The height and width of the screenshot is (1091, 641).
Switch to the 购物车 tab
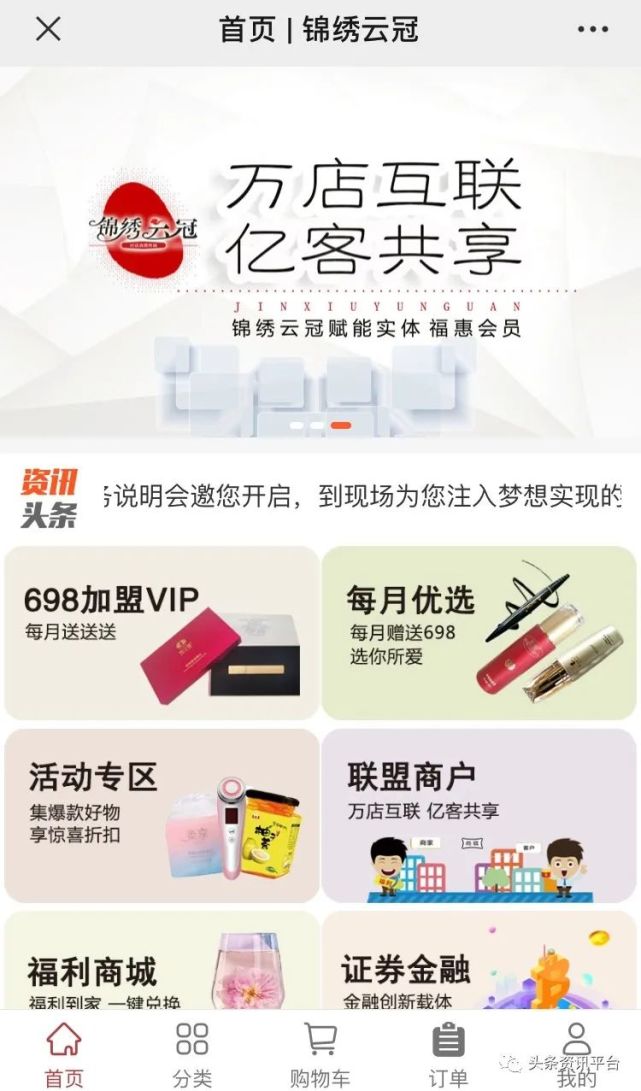(x=320, y=1053)
